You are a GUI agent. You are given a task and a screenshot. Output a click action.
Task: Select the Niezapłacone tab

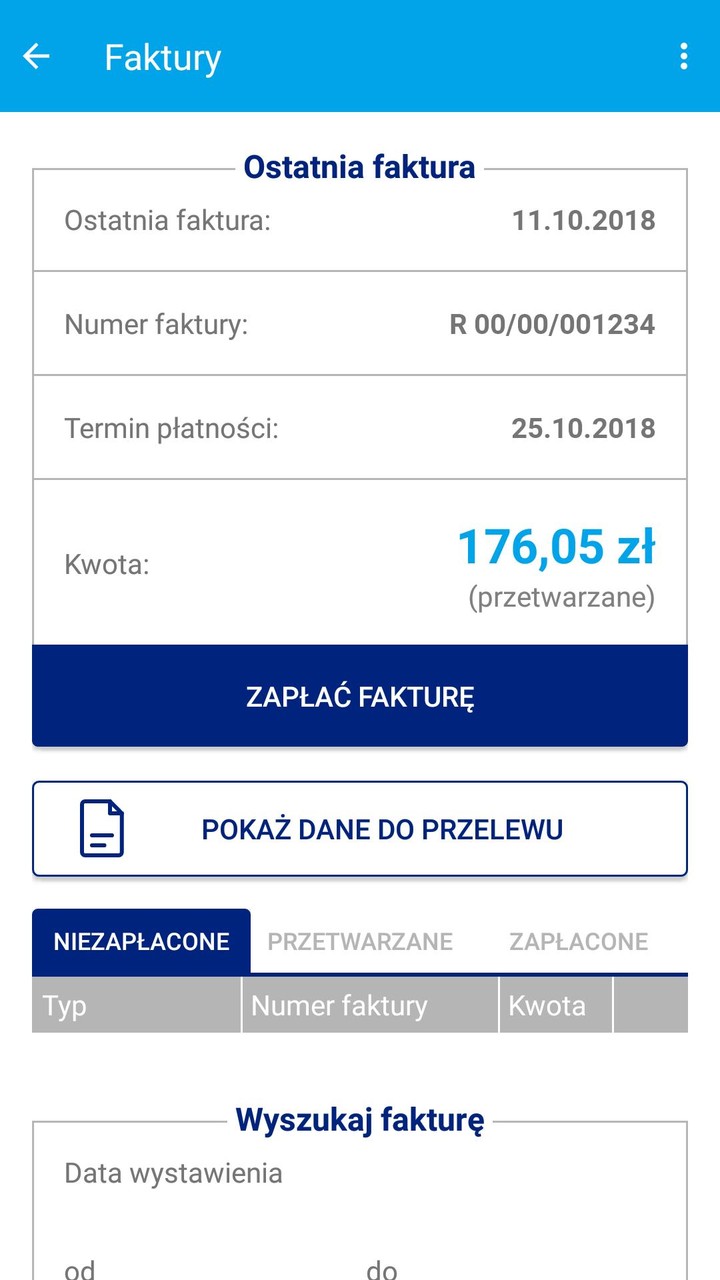coord(141,941)
